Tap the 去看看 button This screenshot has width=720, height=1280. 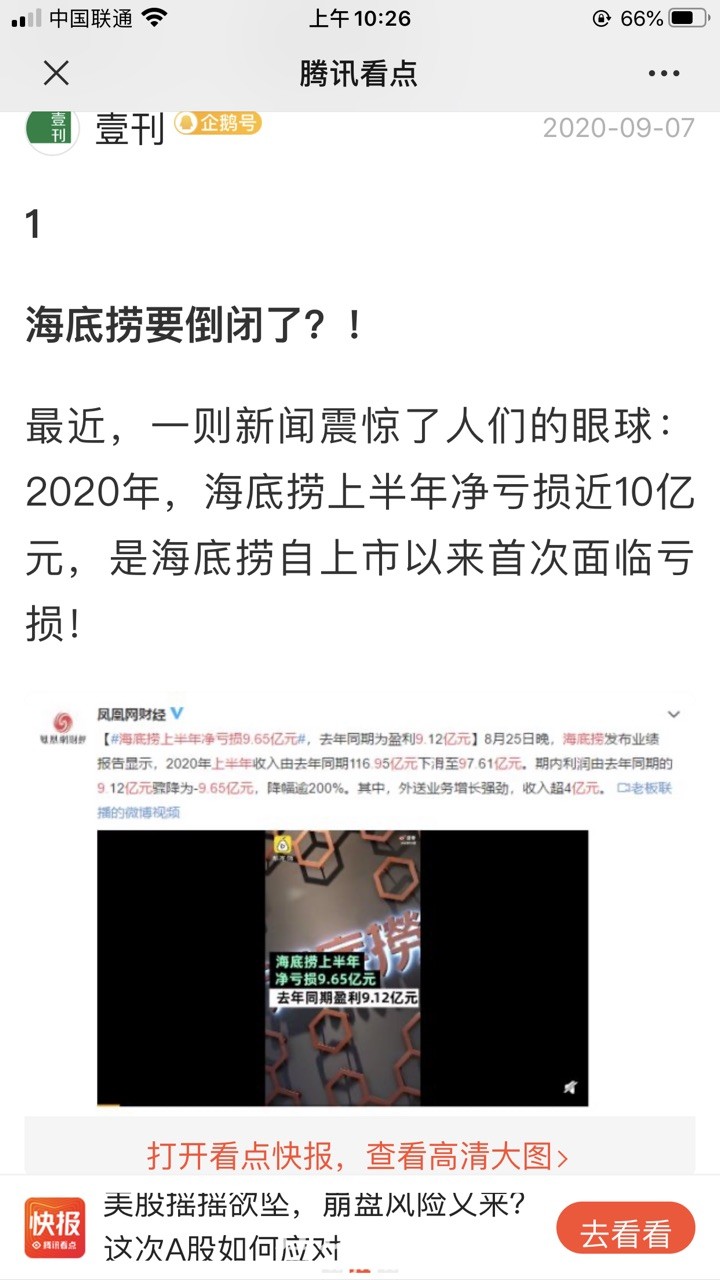click(625, 1233)
